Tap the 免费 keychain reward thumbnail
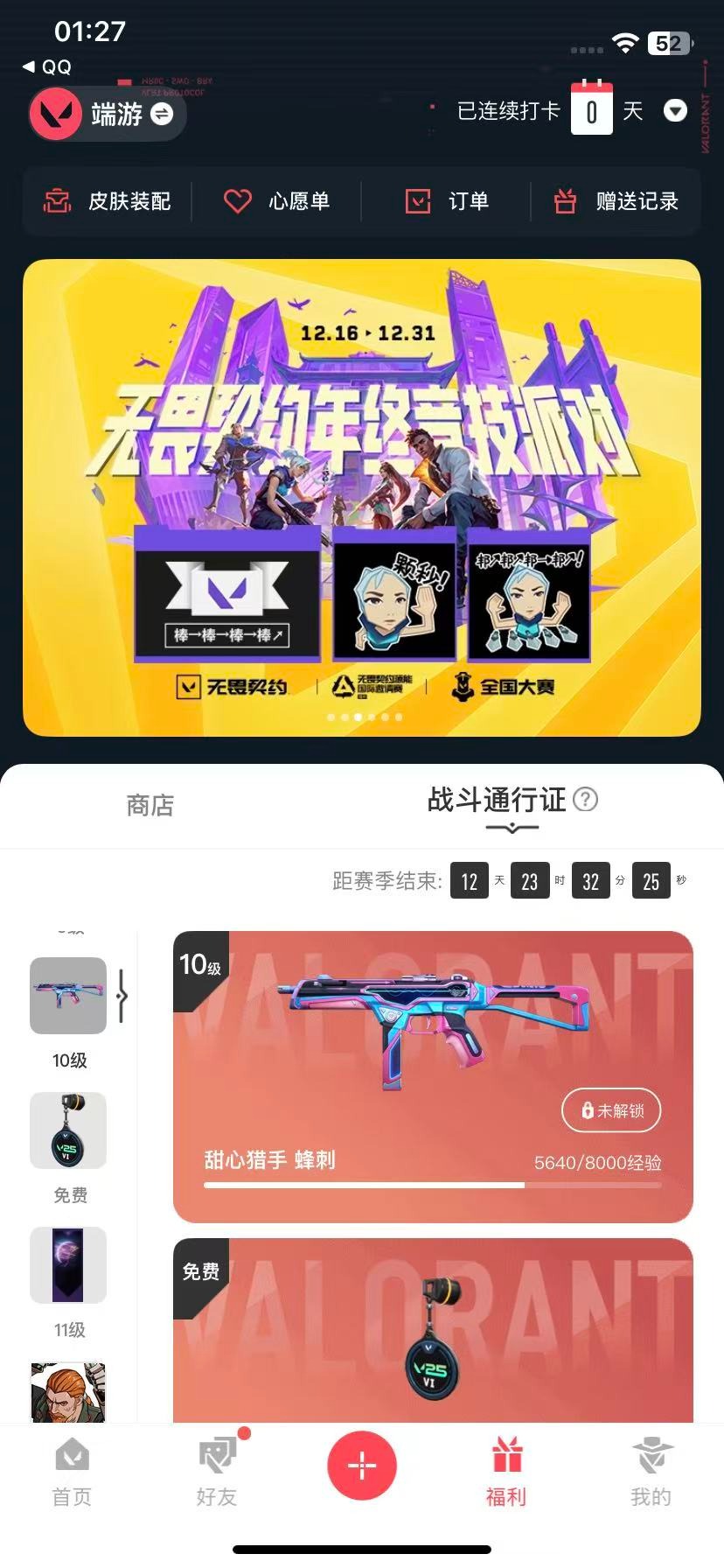The image size is (724, 1568). (68, 1130)
